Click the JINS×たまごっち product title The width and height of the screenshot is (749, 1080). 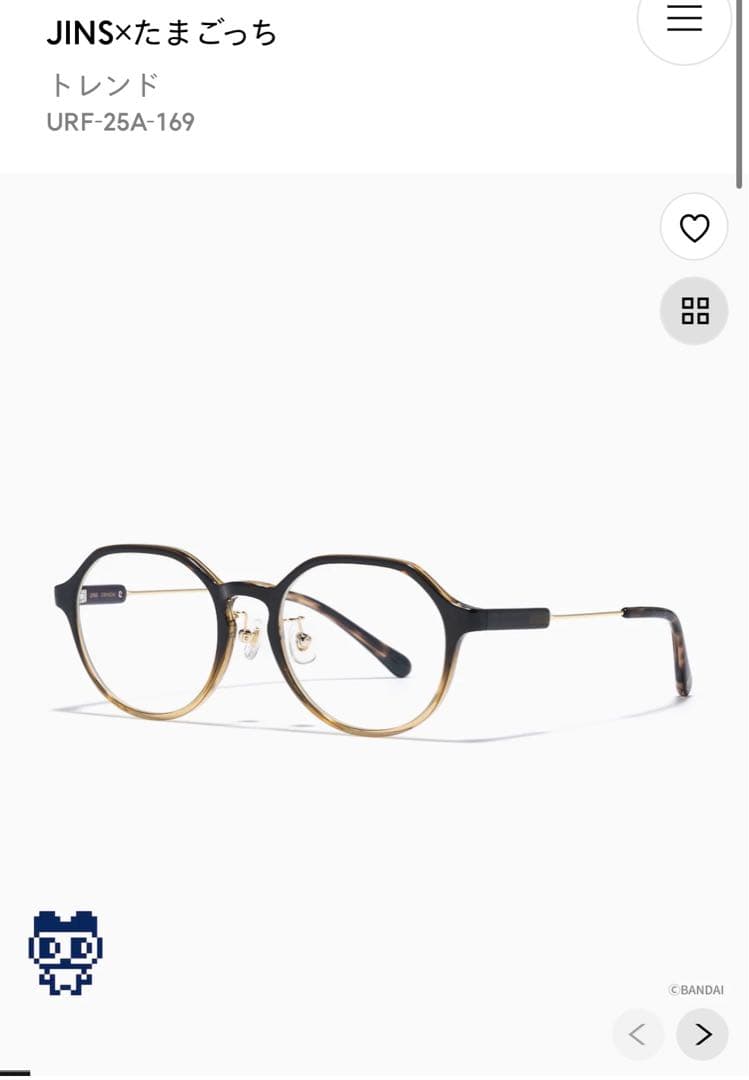[x=163, y=33]
